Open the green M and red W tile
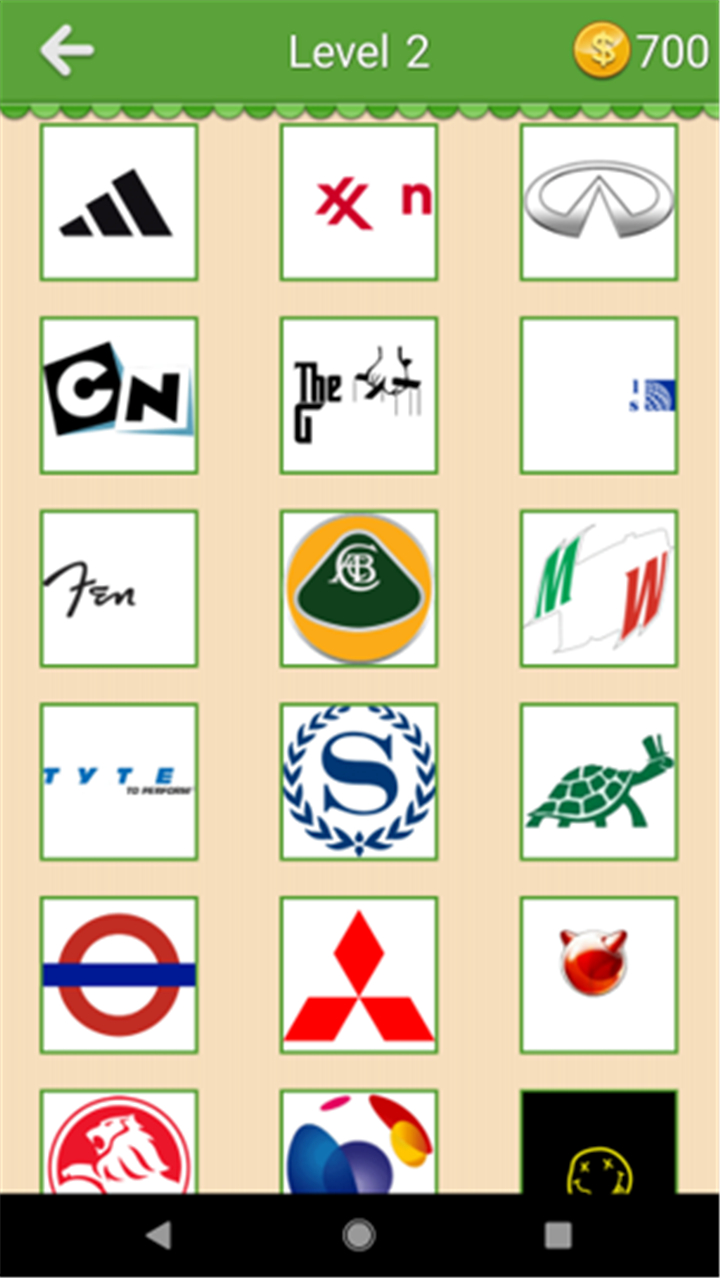 [599, 588]
